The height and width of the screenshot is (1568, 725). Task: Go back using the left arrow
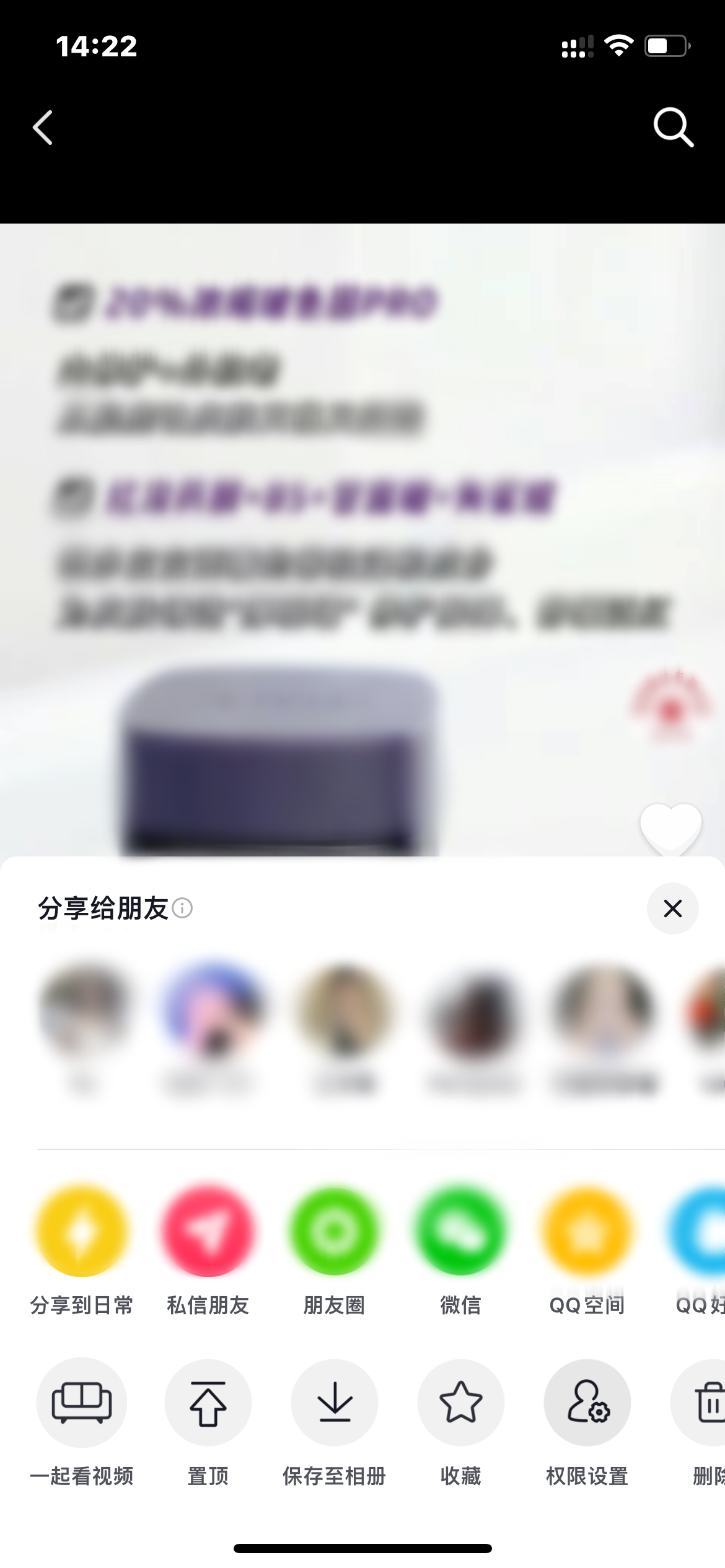tap(42, 128)
